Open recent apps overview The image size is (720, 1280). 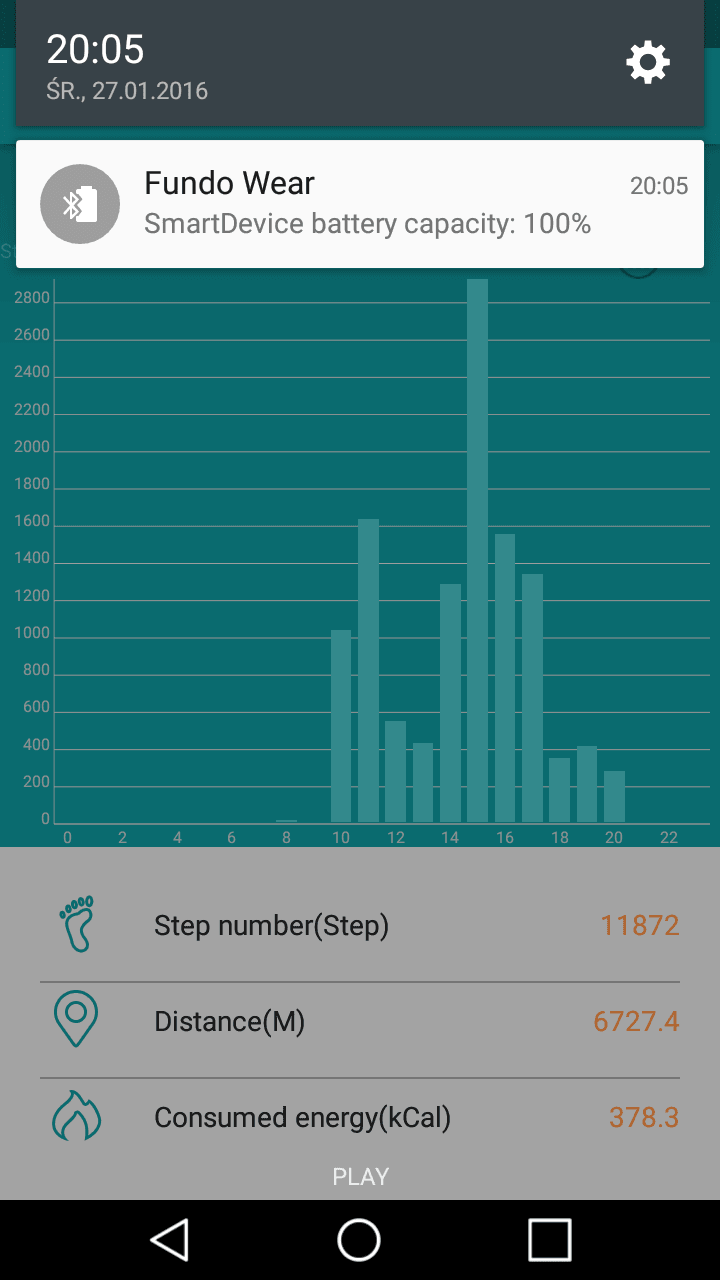point(549,1240)
